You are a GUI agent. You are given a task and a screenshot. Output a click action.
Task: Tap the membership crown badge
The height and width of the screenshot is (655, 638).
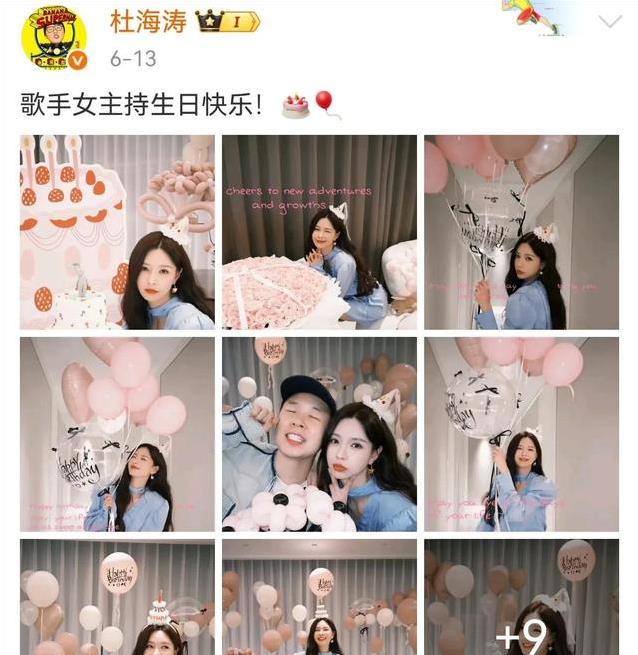227,22
